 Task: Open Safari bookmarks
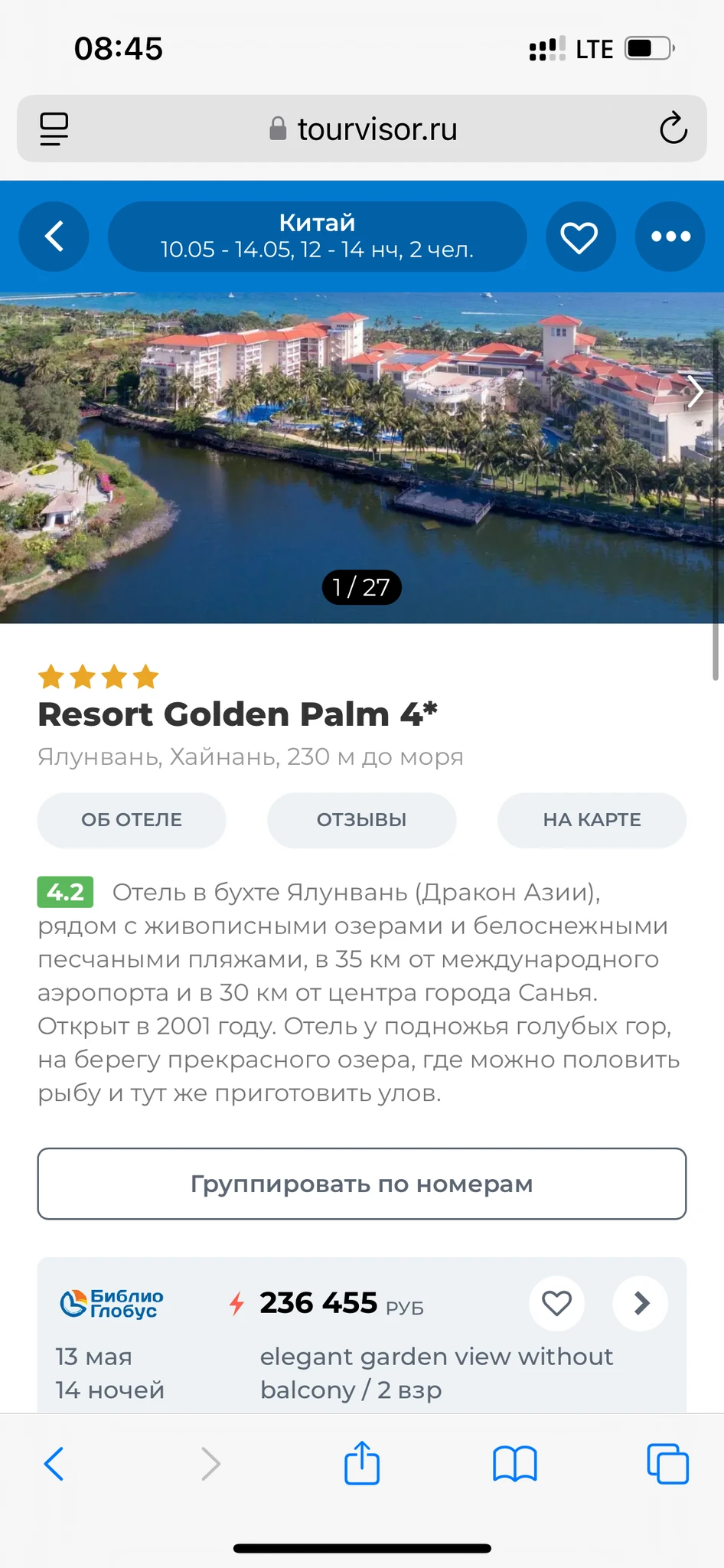click(x=515, y=1464)
